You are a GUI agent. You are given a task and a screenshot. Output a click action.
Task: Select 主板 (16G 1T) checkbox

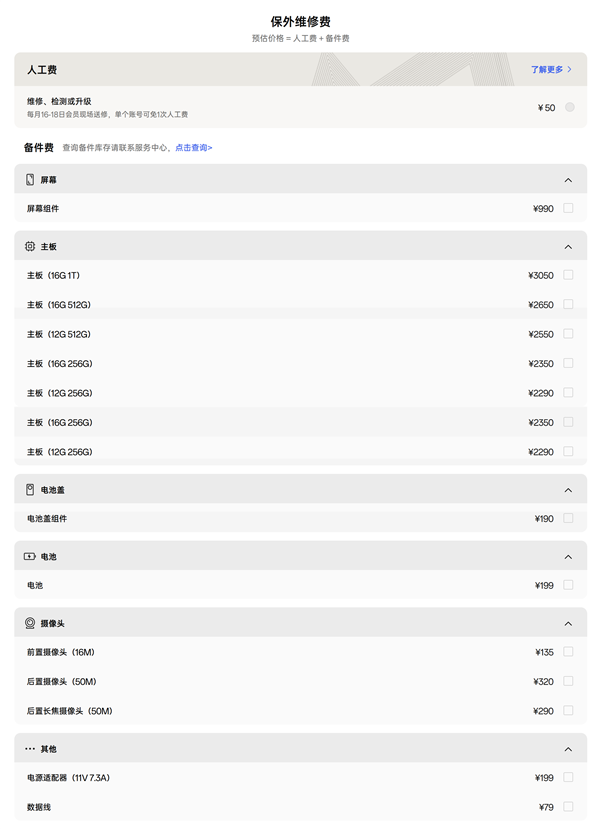tap(568, 275)
